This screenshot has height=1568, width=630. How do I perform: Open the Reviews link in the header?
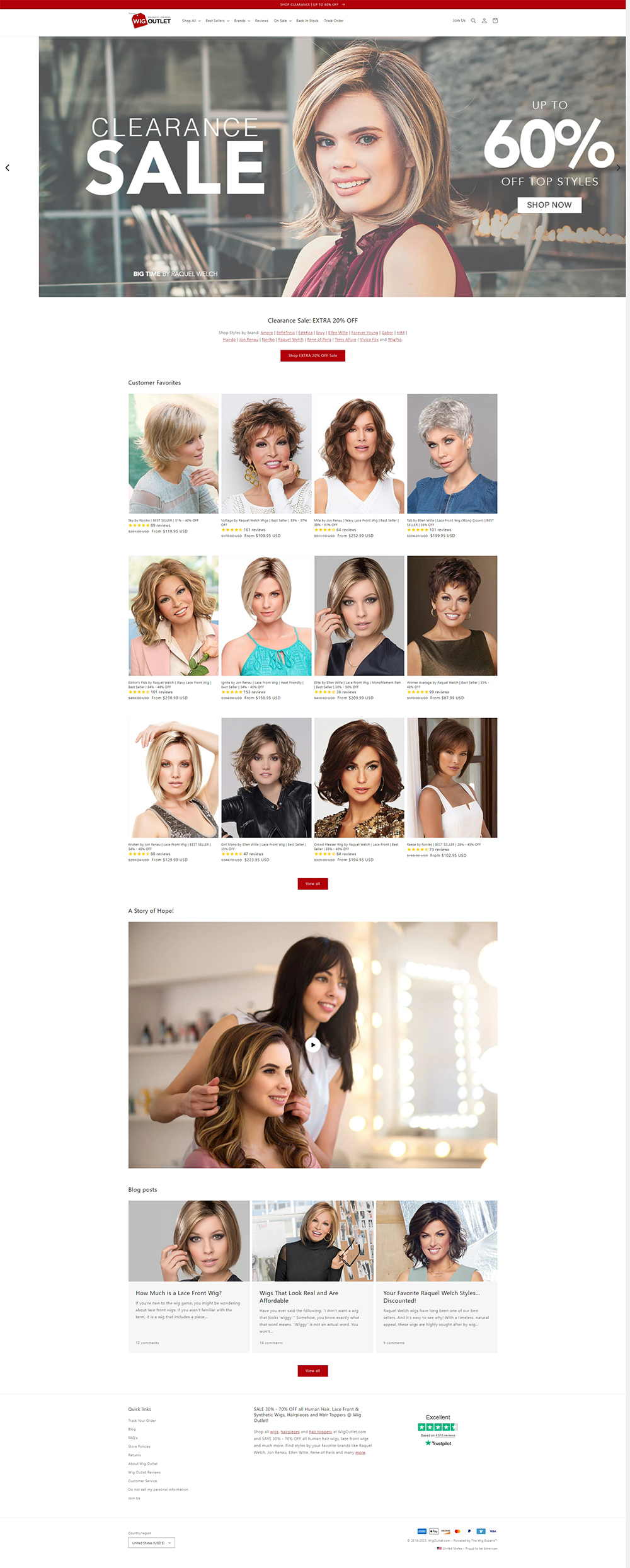click(261, 21)
